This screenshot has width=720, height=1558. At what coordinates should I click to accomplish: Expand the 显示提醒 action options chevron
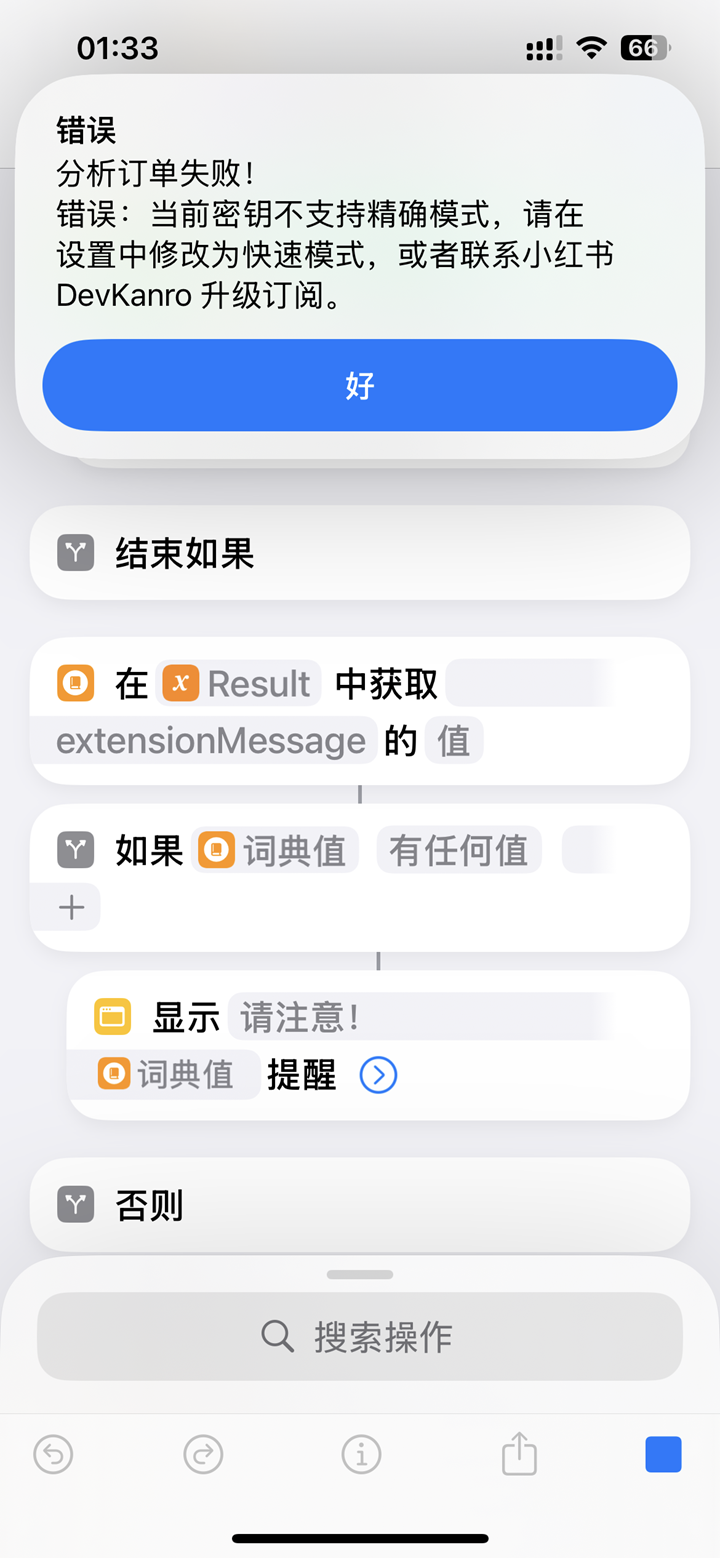click(x=378, y=1075)
